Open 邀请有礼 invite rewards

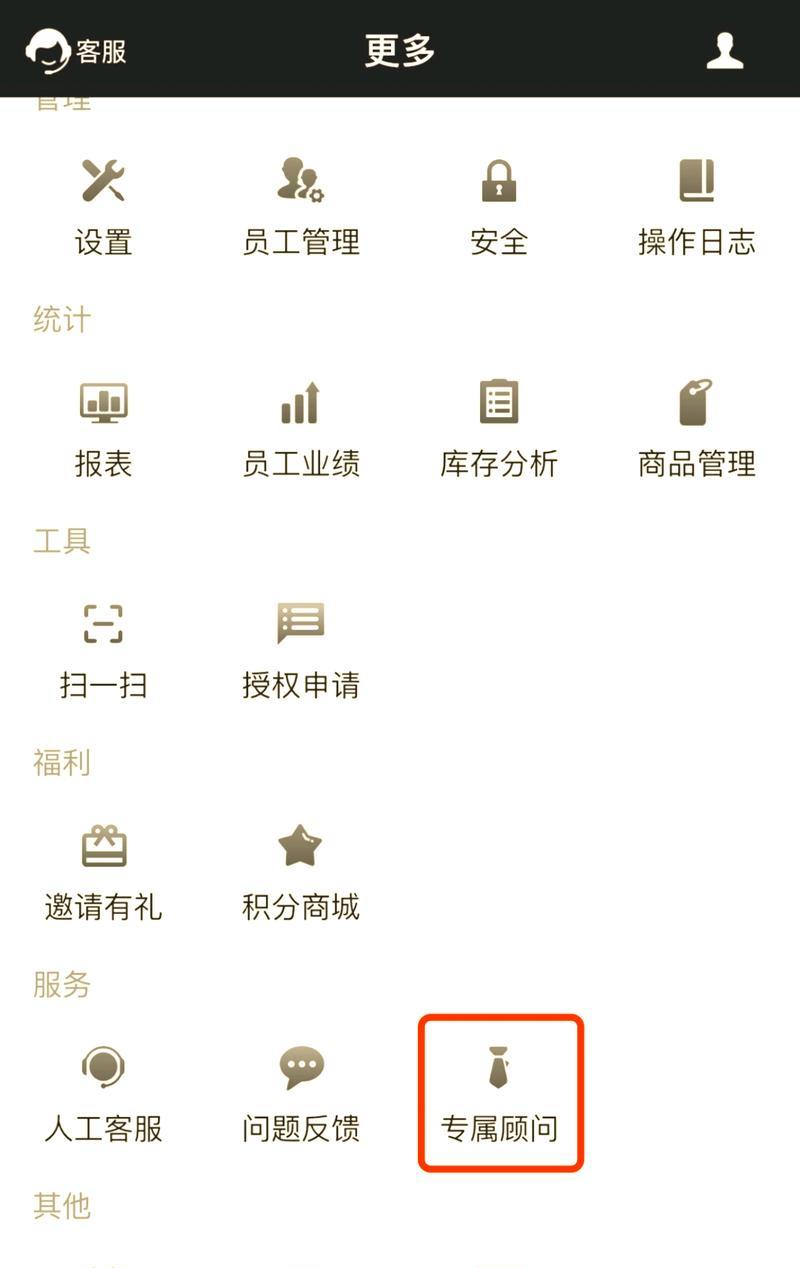[x=103, y=872]
